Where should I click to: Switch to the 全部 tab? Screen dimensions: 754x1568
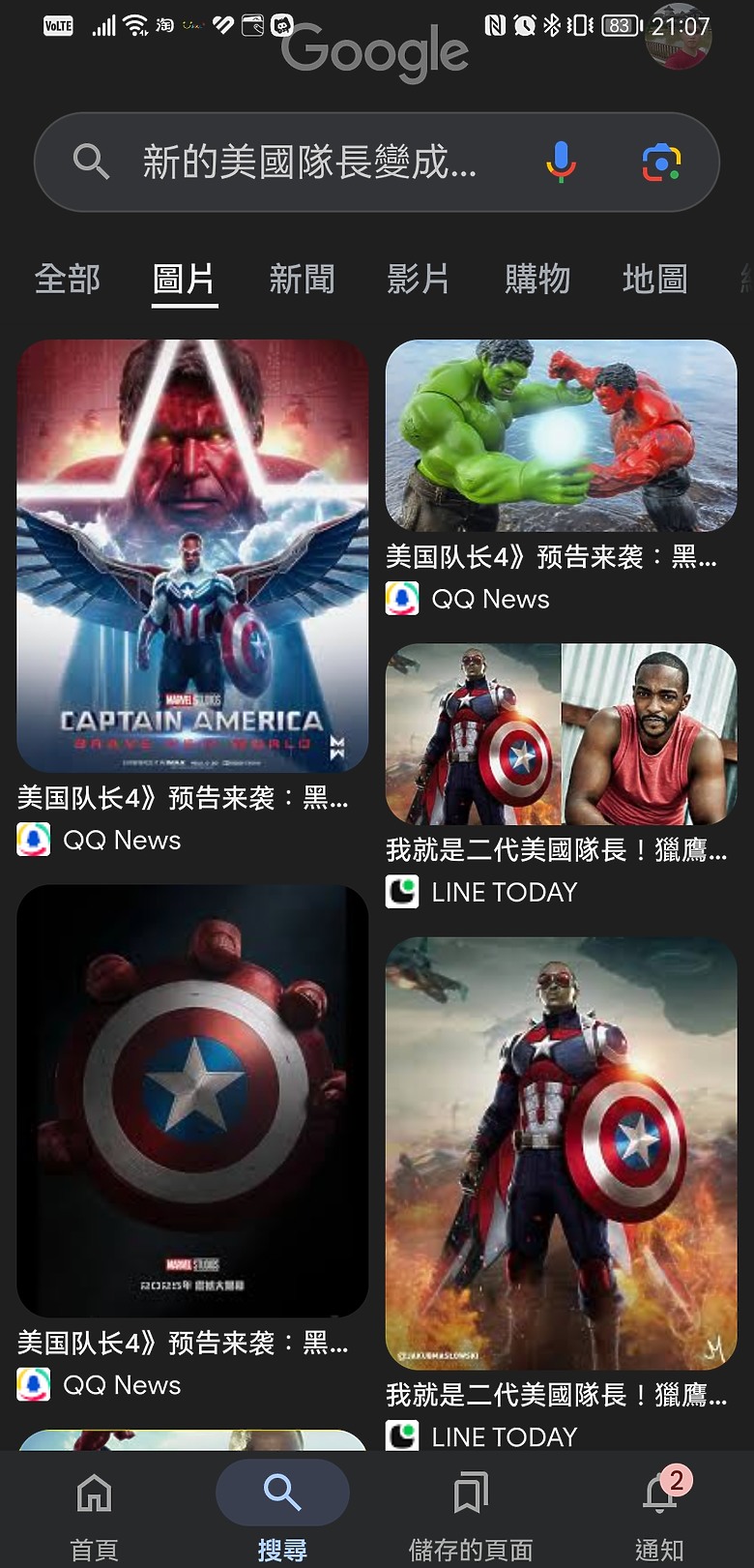(68, 279)
